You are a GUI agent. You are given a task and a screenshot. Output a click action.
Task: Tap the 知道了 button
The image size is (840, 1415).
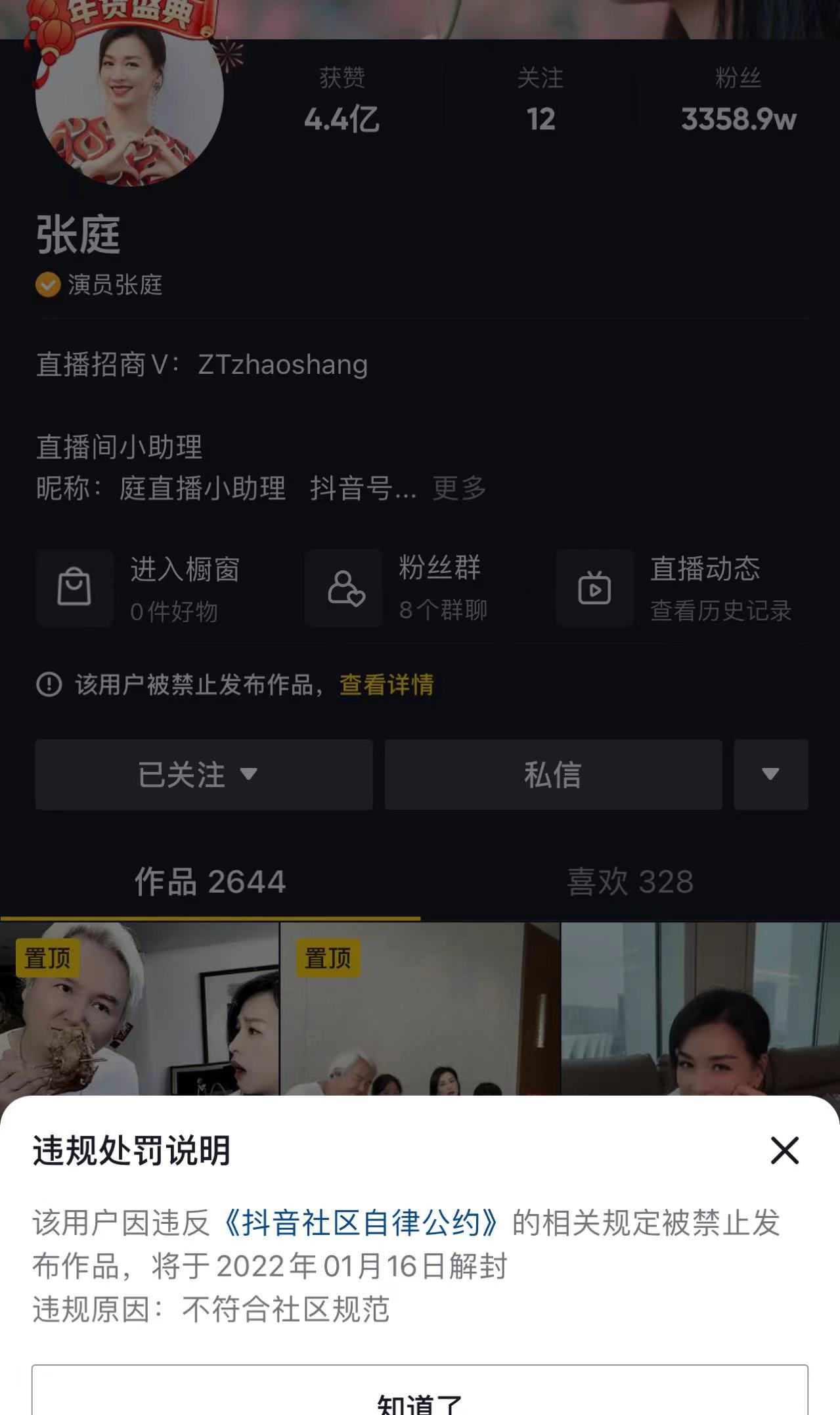point(420,1390)
